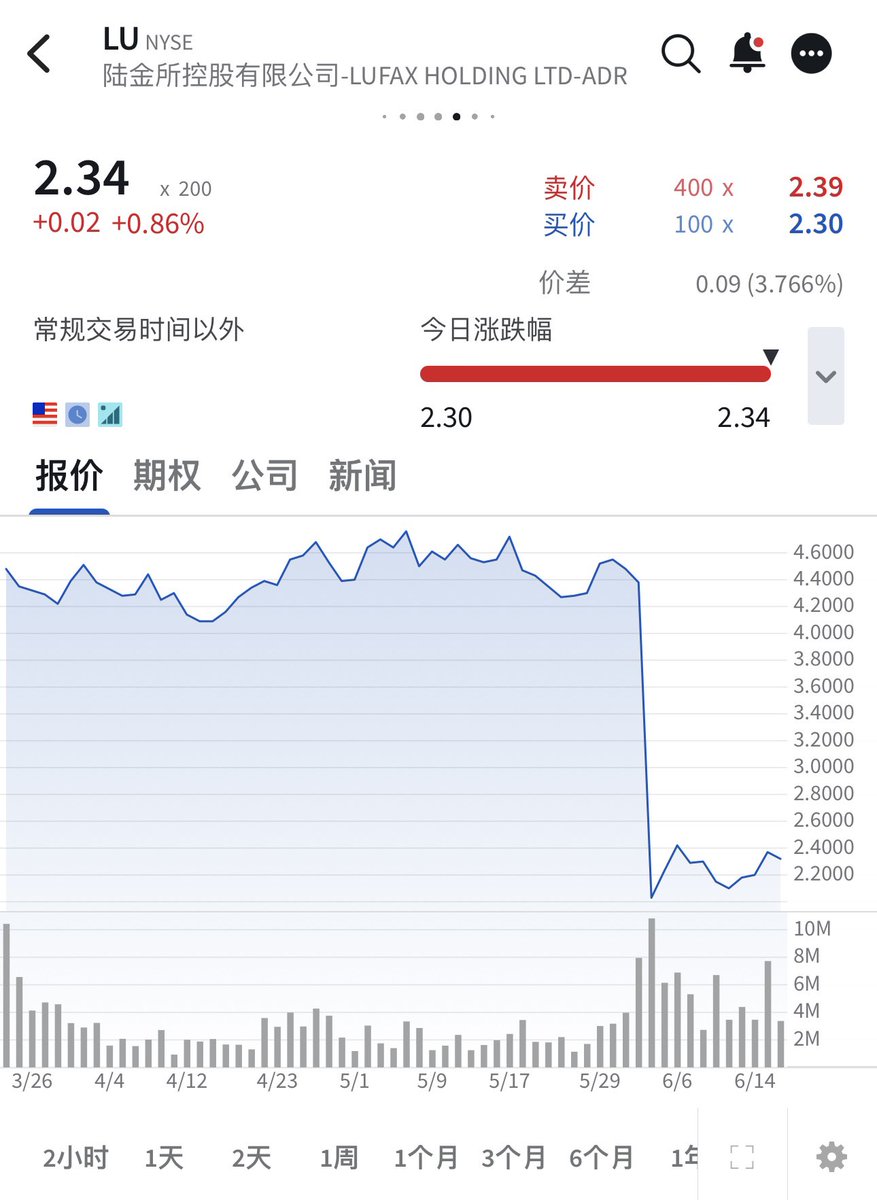Set chart range to 6个月

coord(602,1158)
